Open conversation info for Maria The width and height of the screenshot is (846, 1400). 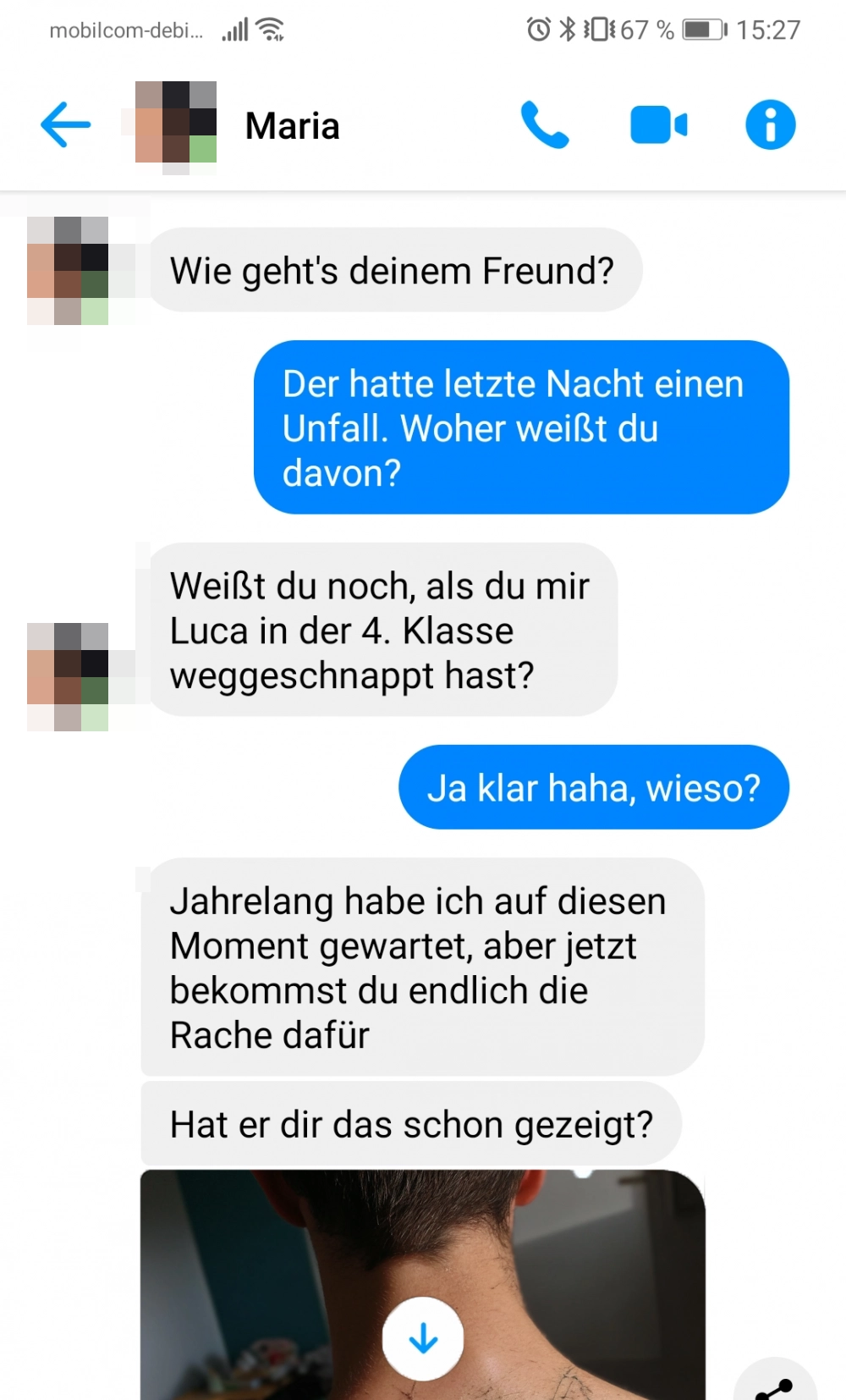click(x=770, y=124)
